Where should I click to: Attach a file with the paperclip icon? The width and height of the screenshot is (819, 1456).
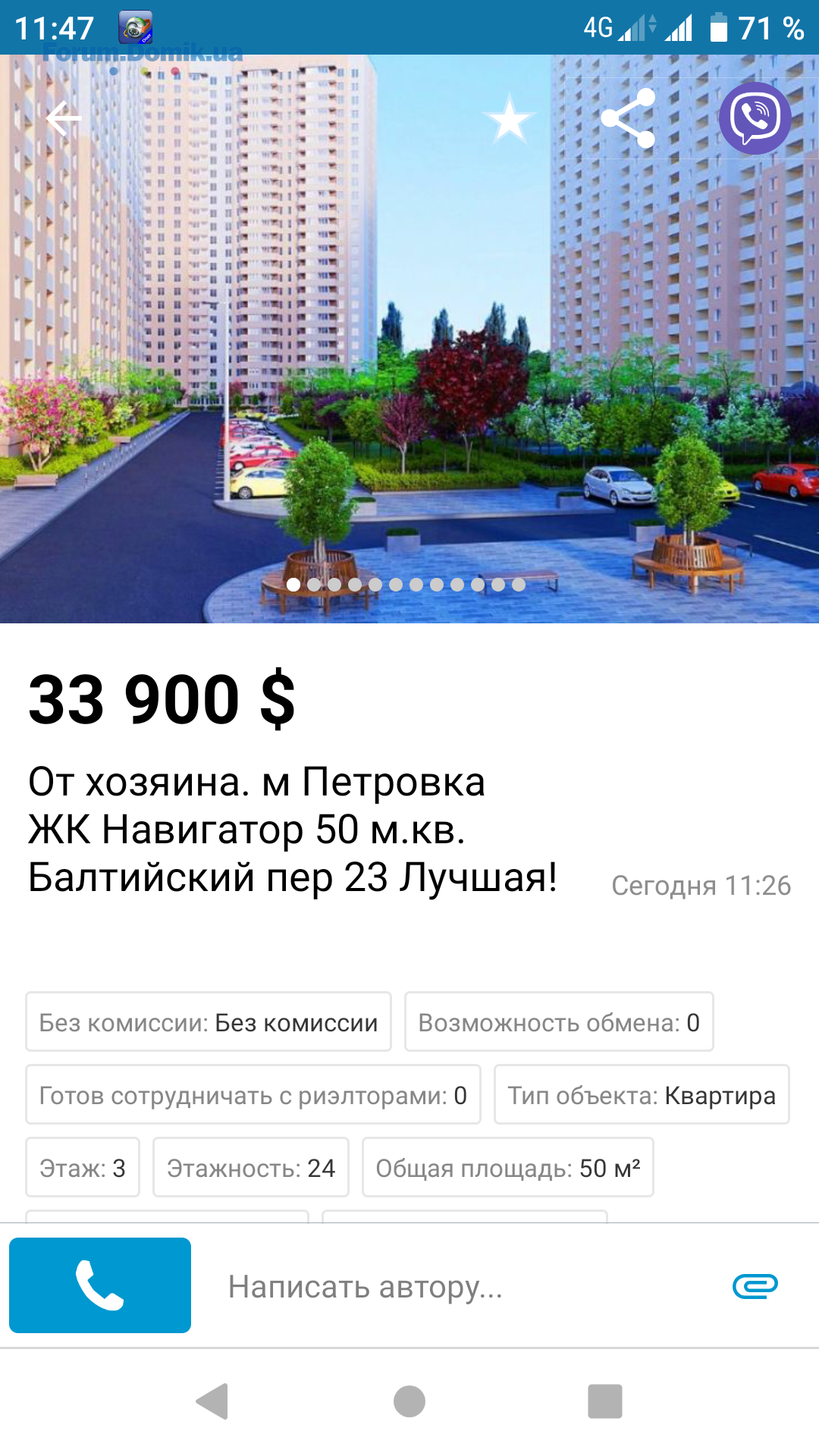pyautogui.click(x=755, y=1286)
